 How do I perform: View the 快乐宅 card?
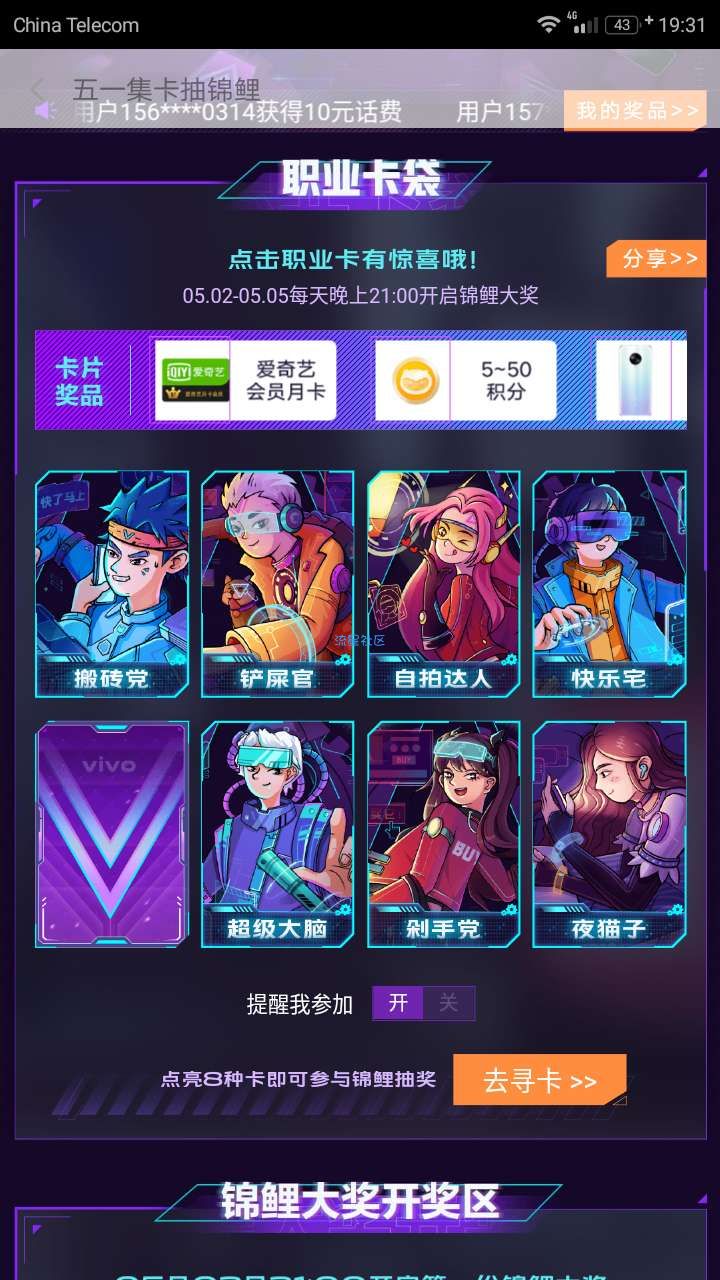click(x=609, y=583)
